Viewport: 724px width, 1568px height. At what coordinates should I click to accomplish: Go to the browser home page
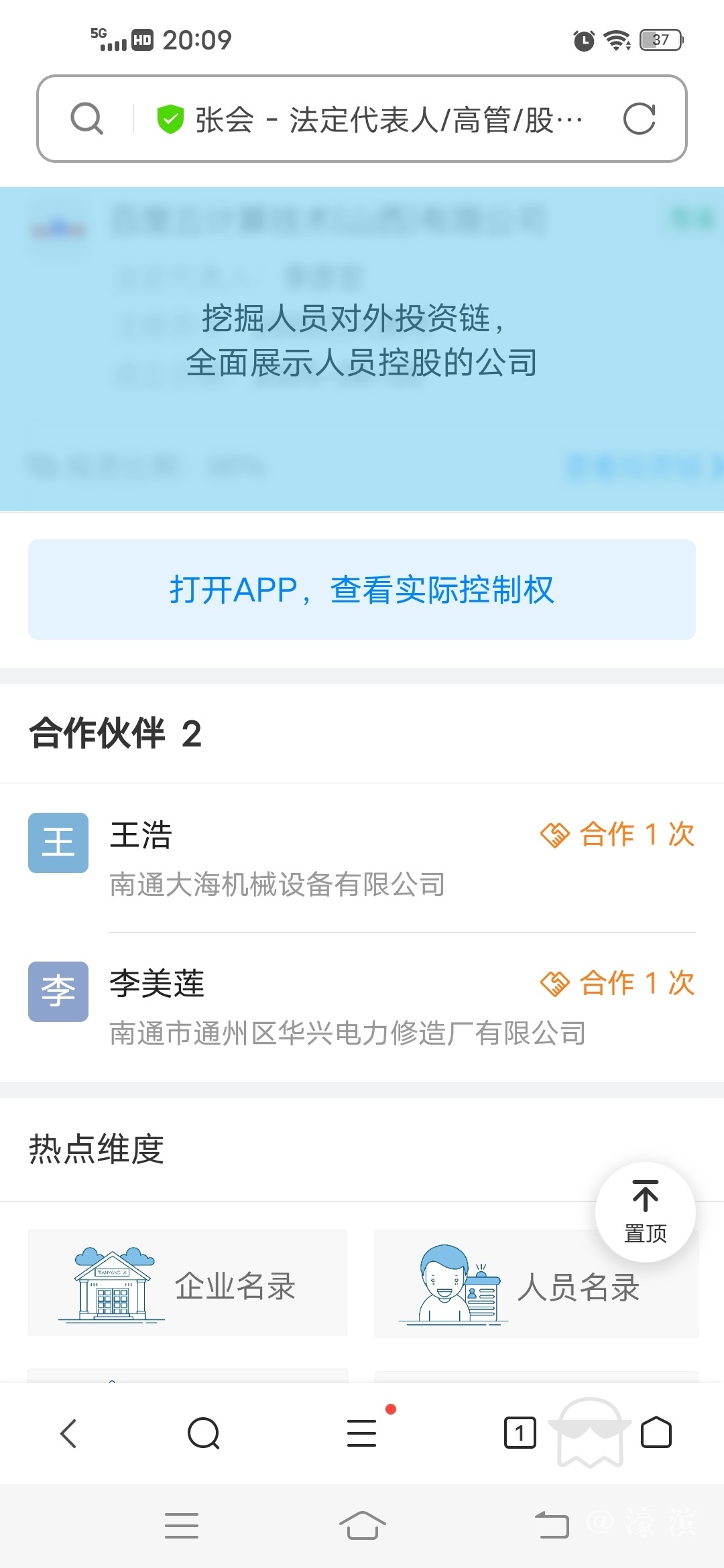(x=656, y=1433)
